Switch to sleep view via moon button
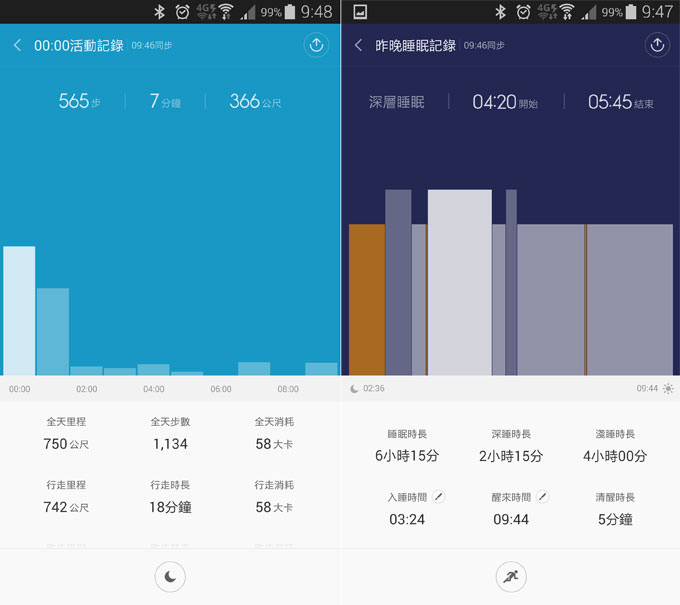The height and width of the screenshot is (605, 680). tap(170, 576)
